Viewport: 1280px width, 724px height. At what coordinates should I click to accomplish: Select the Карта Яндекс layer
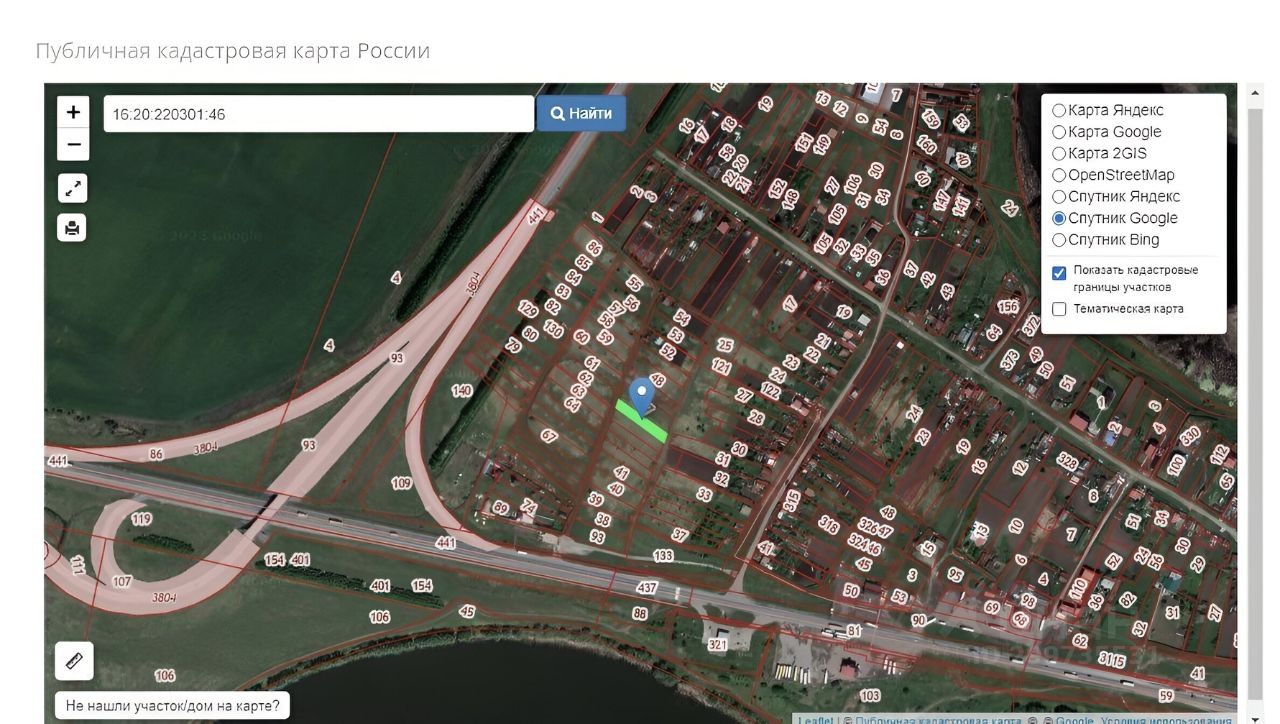[x=1059, y=110]
